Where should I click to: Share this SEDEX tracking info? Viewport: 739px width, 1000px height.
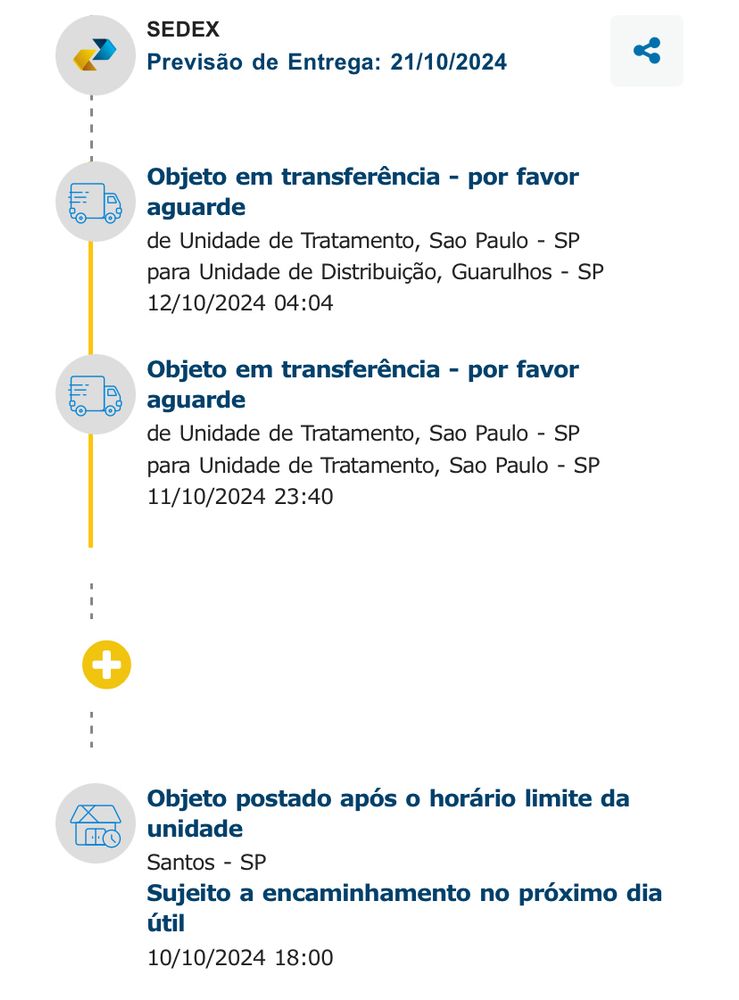tap(646, 51)
